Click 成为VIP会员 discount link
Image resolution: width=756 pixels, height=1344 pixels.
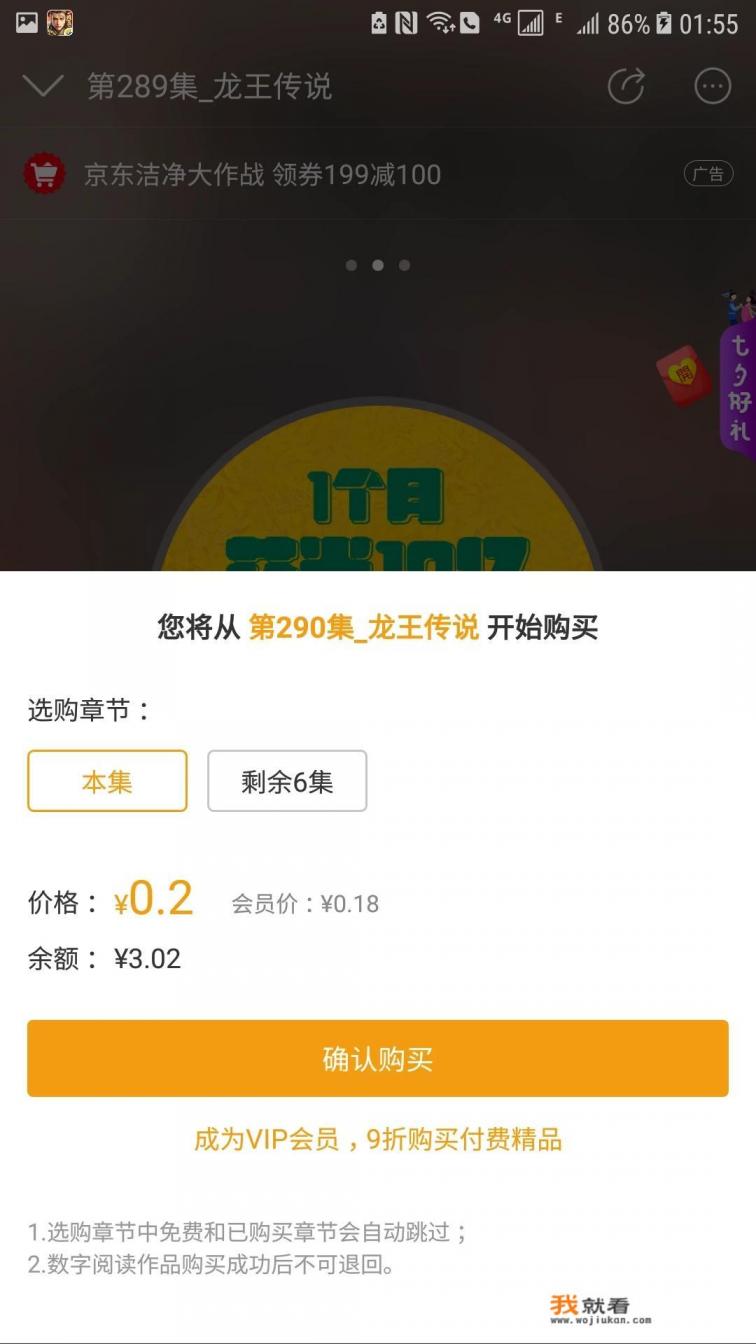click(x=378, y=1139)
